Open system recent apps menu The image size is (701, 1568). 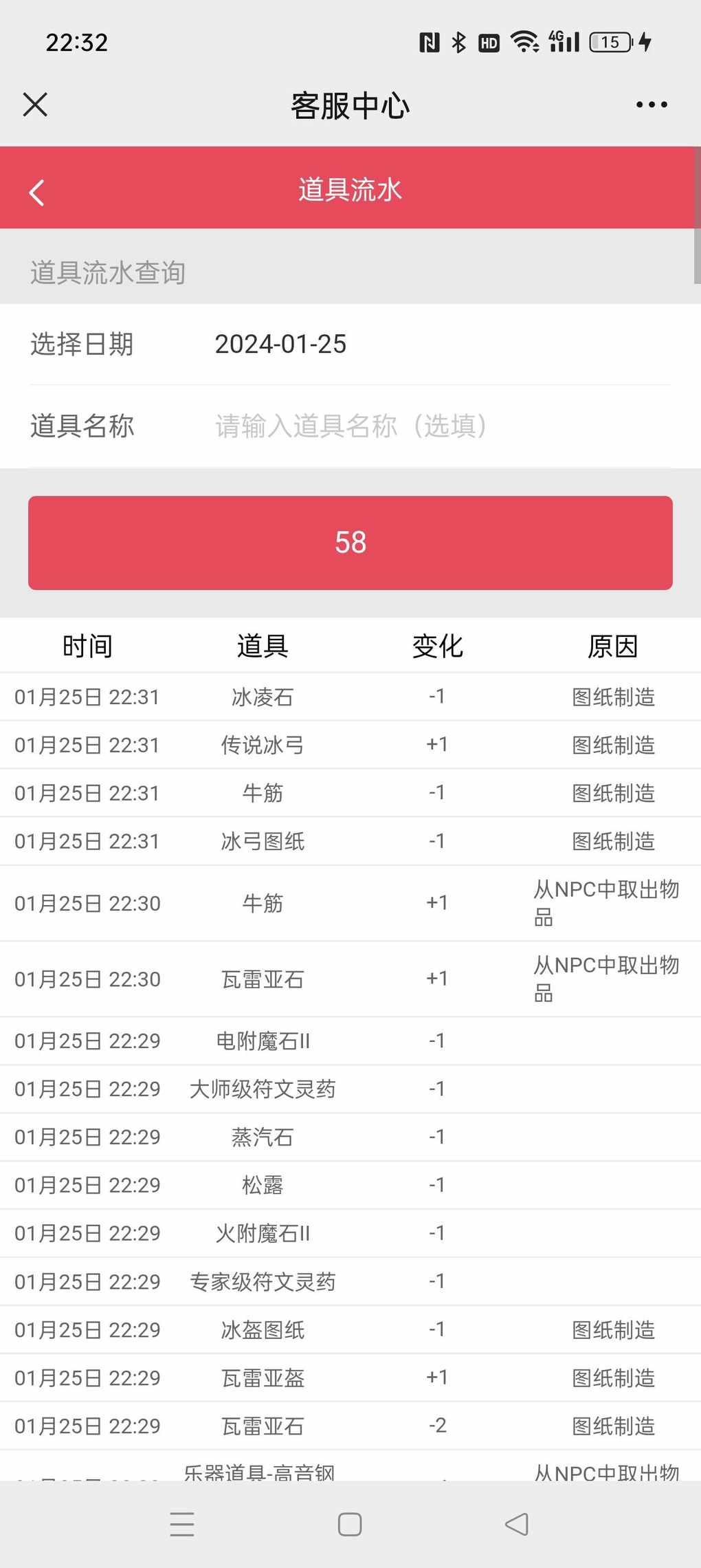point(182,1525)
